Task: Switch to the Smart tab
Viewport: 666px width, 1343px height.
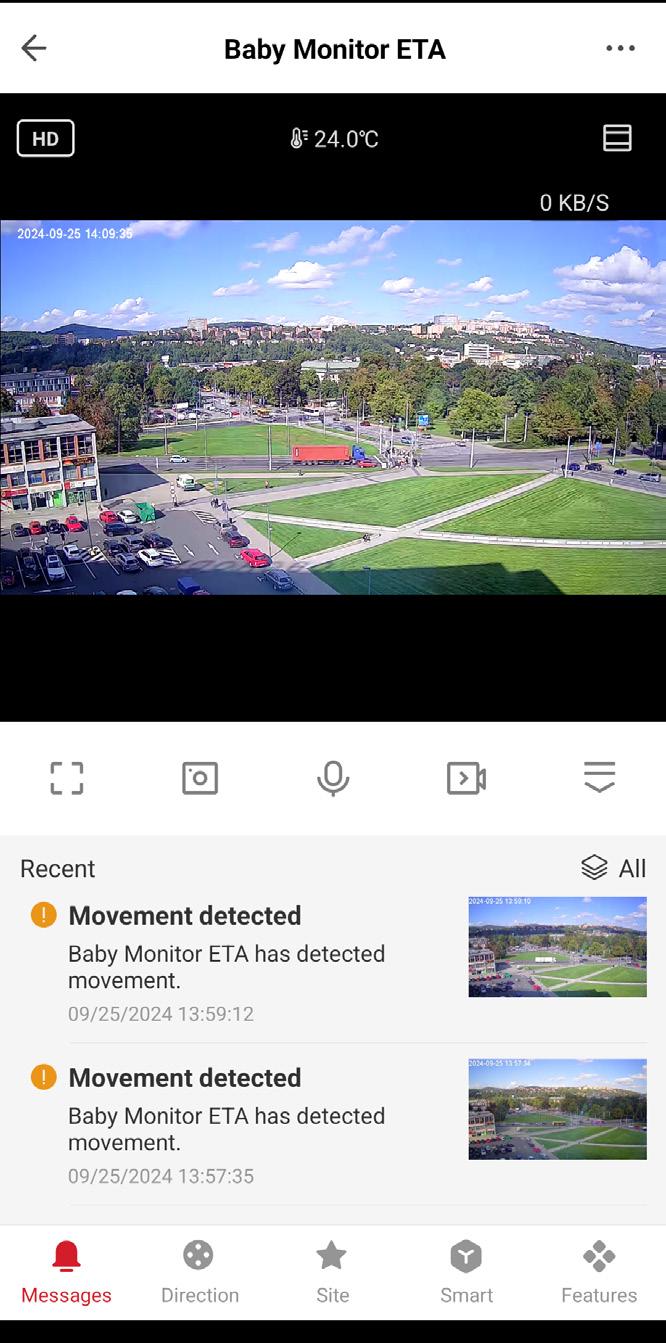Action: pos(466,1272)
